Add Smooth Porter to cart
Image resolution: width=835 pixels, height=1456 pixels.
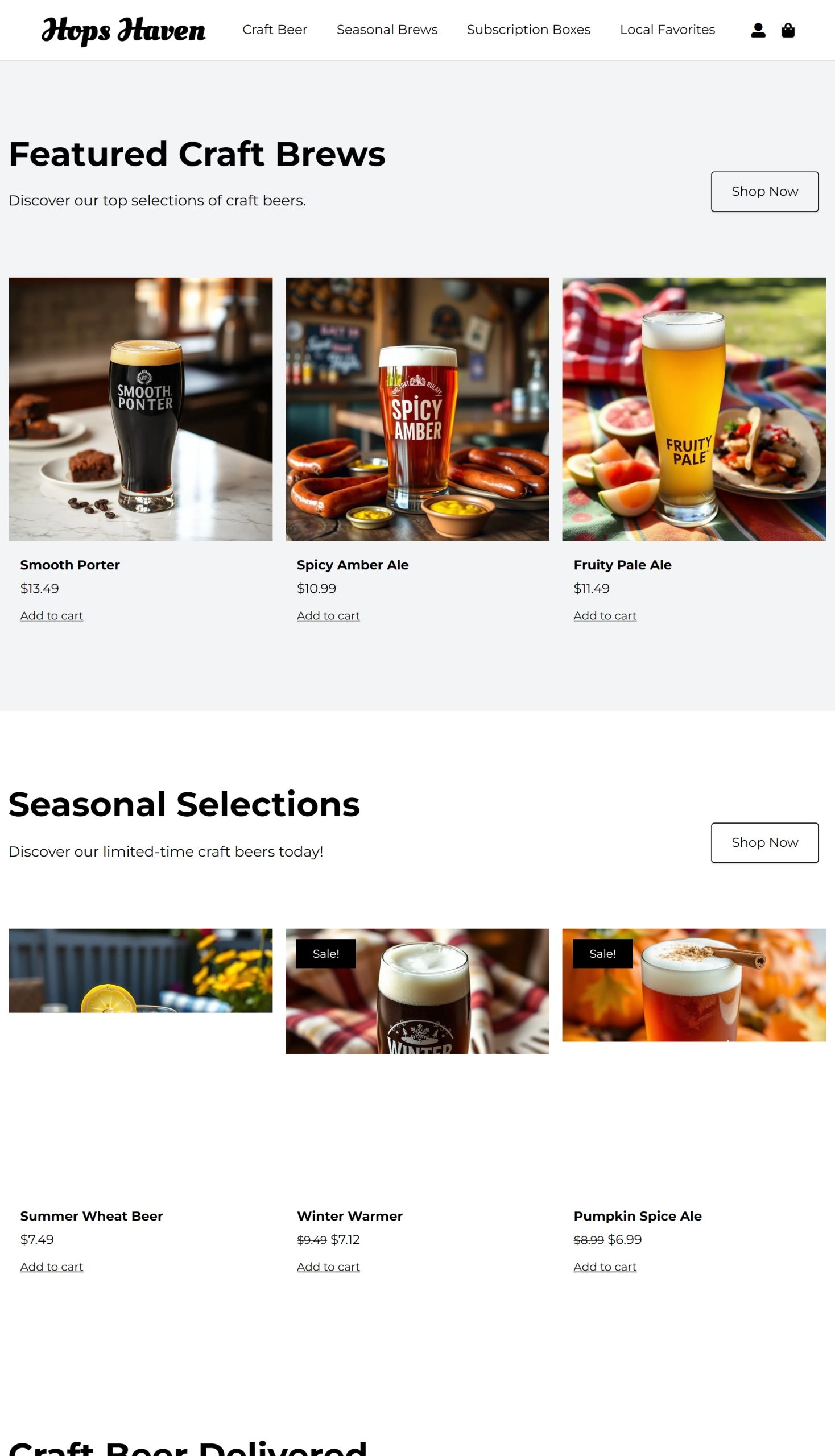point(52,615)
